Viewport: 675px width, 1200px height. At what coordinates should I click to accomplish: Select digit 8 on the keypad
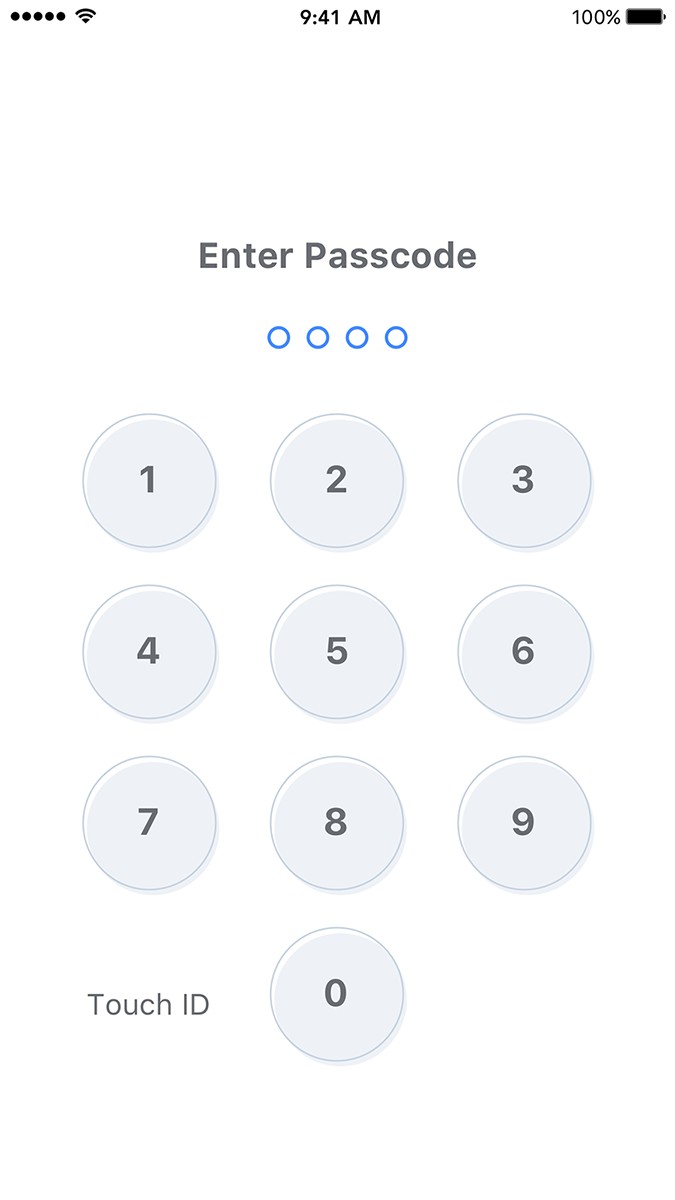tap(337, 823)
